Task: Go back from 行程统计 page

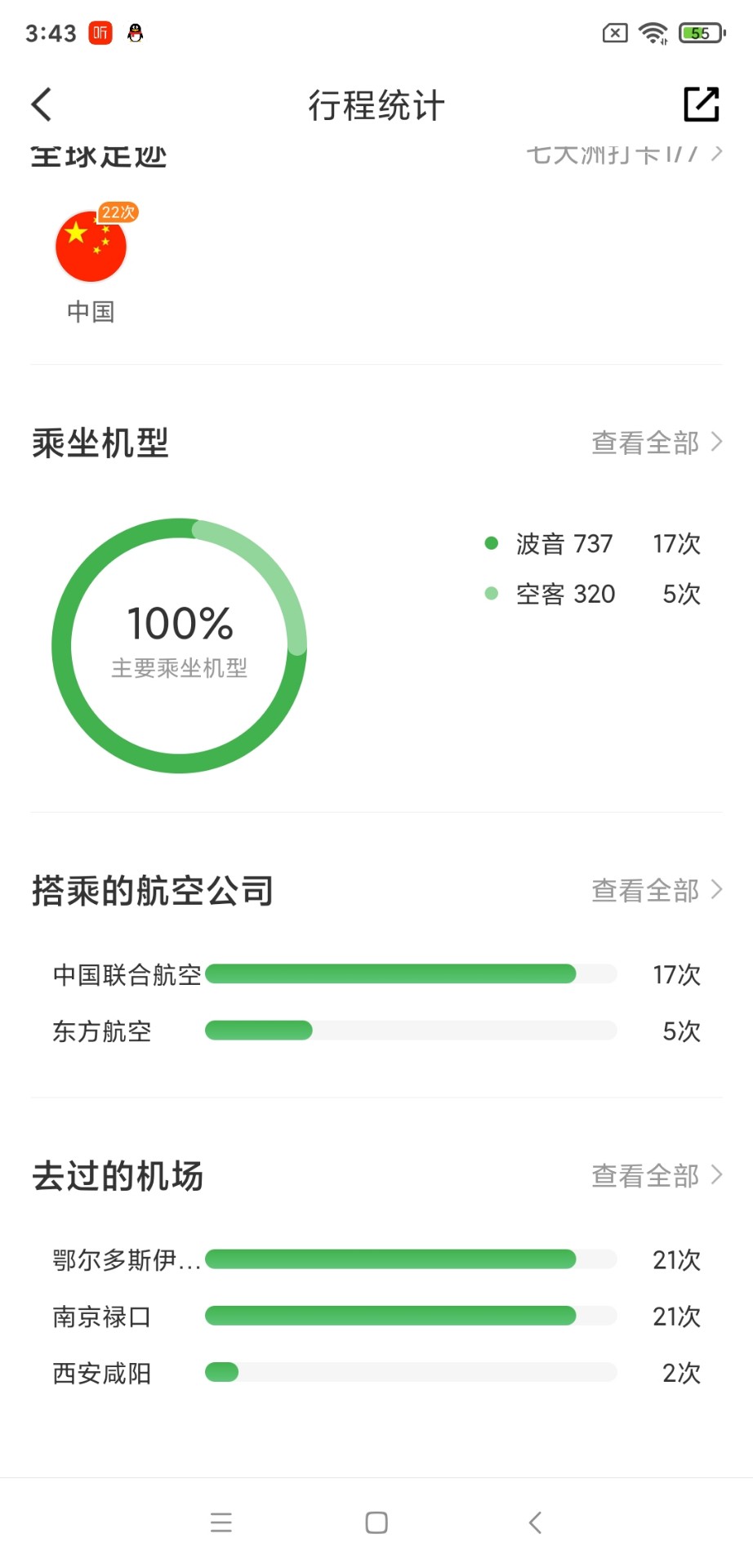Action: [x=42, y=105]
